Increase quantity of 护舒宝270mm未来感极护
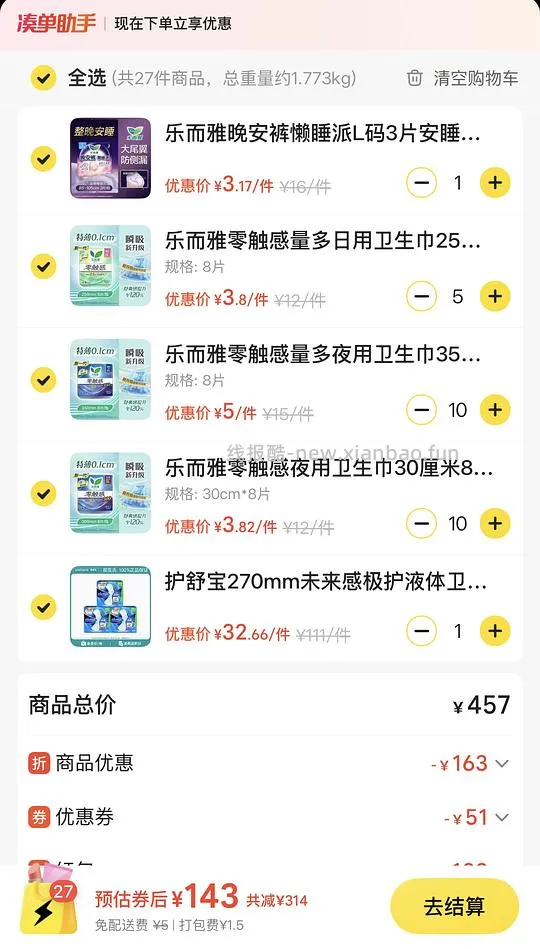The width and height of the screenshot is (540, 949). point(495,631)
